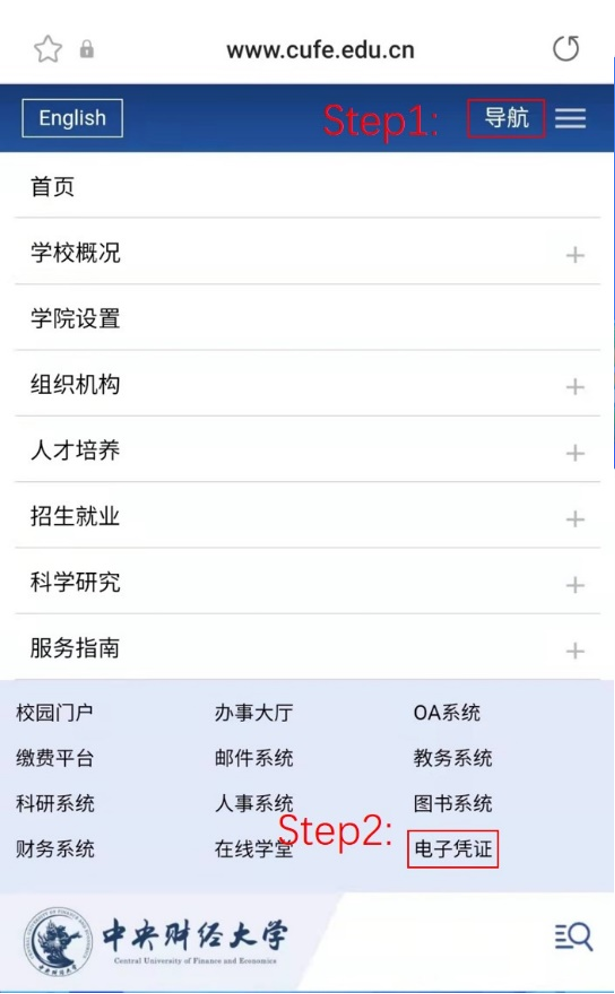Switch the site to English
The image size is (615, 994).
[x=72, y=118]
